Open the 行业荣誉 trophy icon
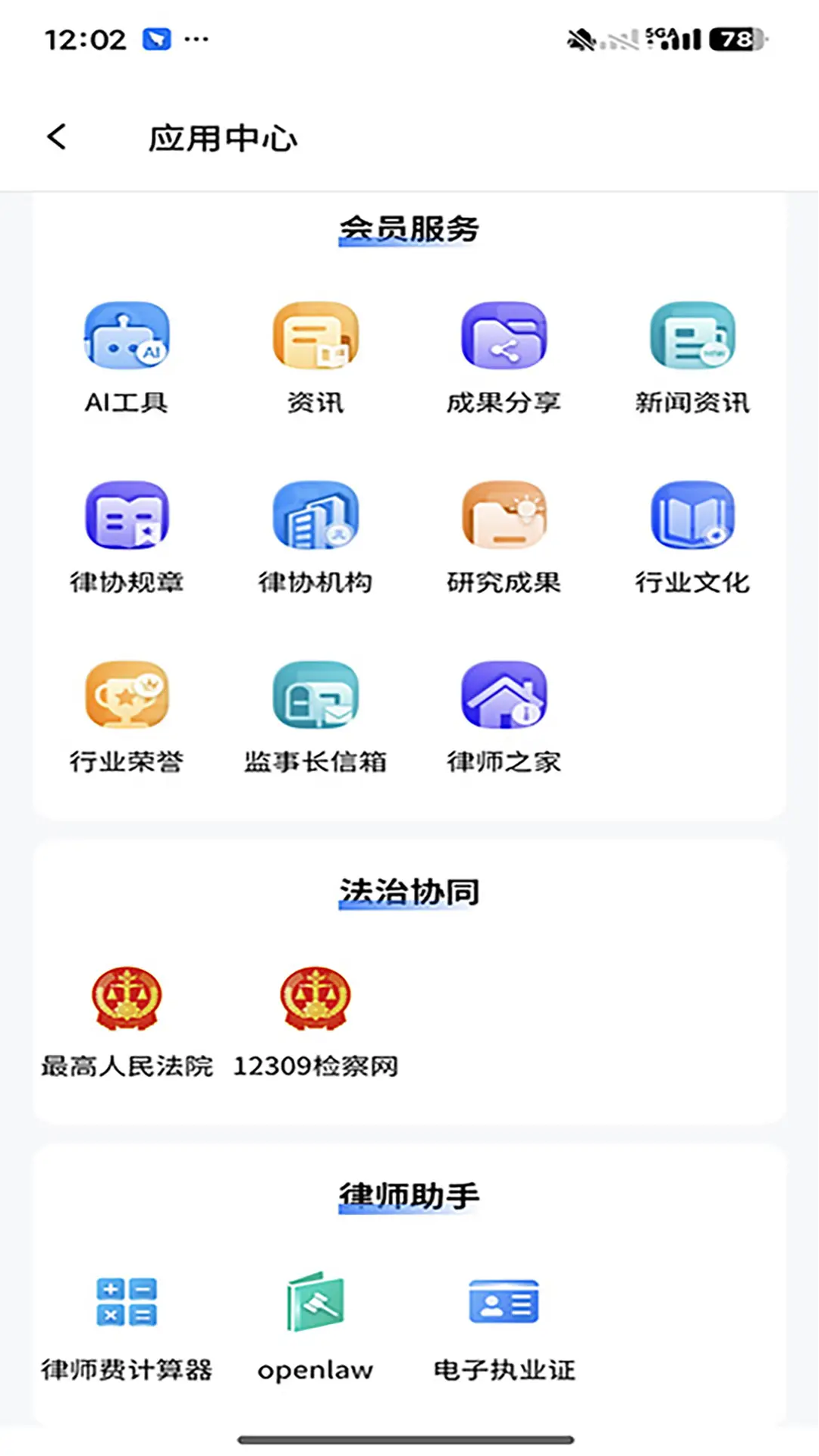The width and height of the screenshot is (819, 1456). click(126, 695)
